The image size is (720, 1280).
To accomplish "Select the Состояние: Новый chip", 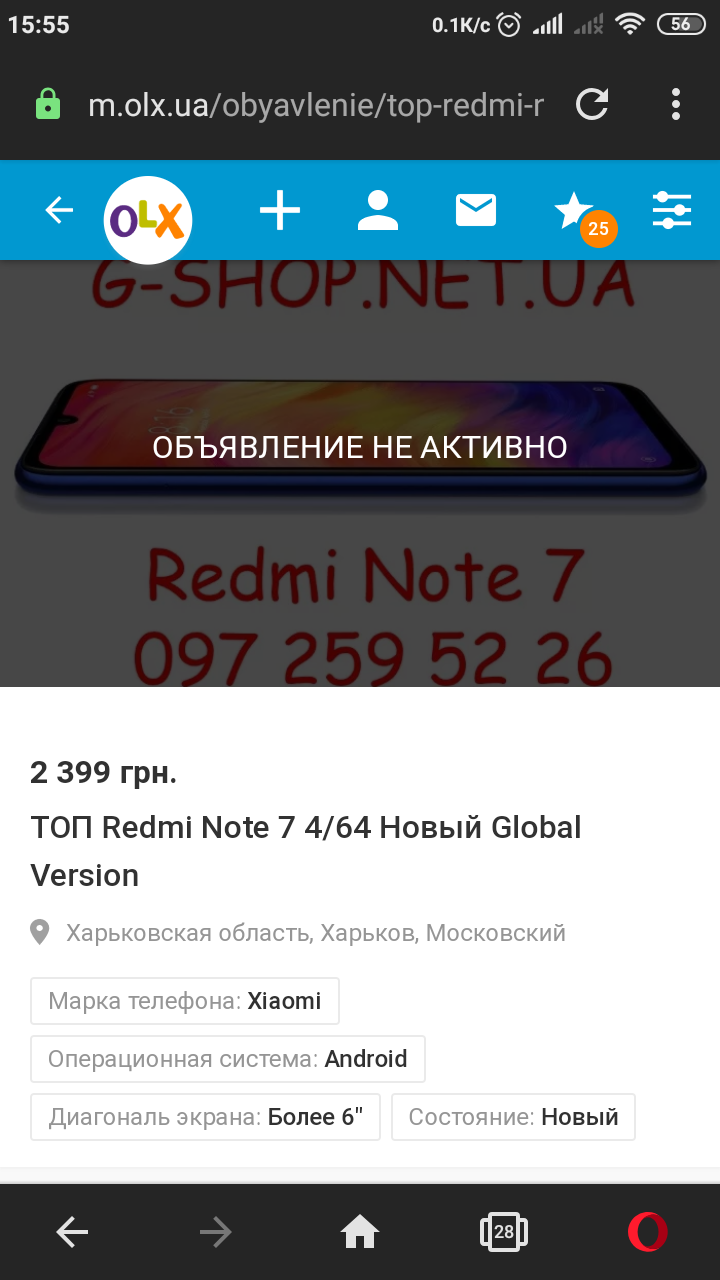I will click(x=513, y=1117).
